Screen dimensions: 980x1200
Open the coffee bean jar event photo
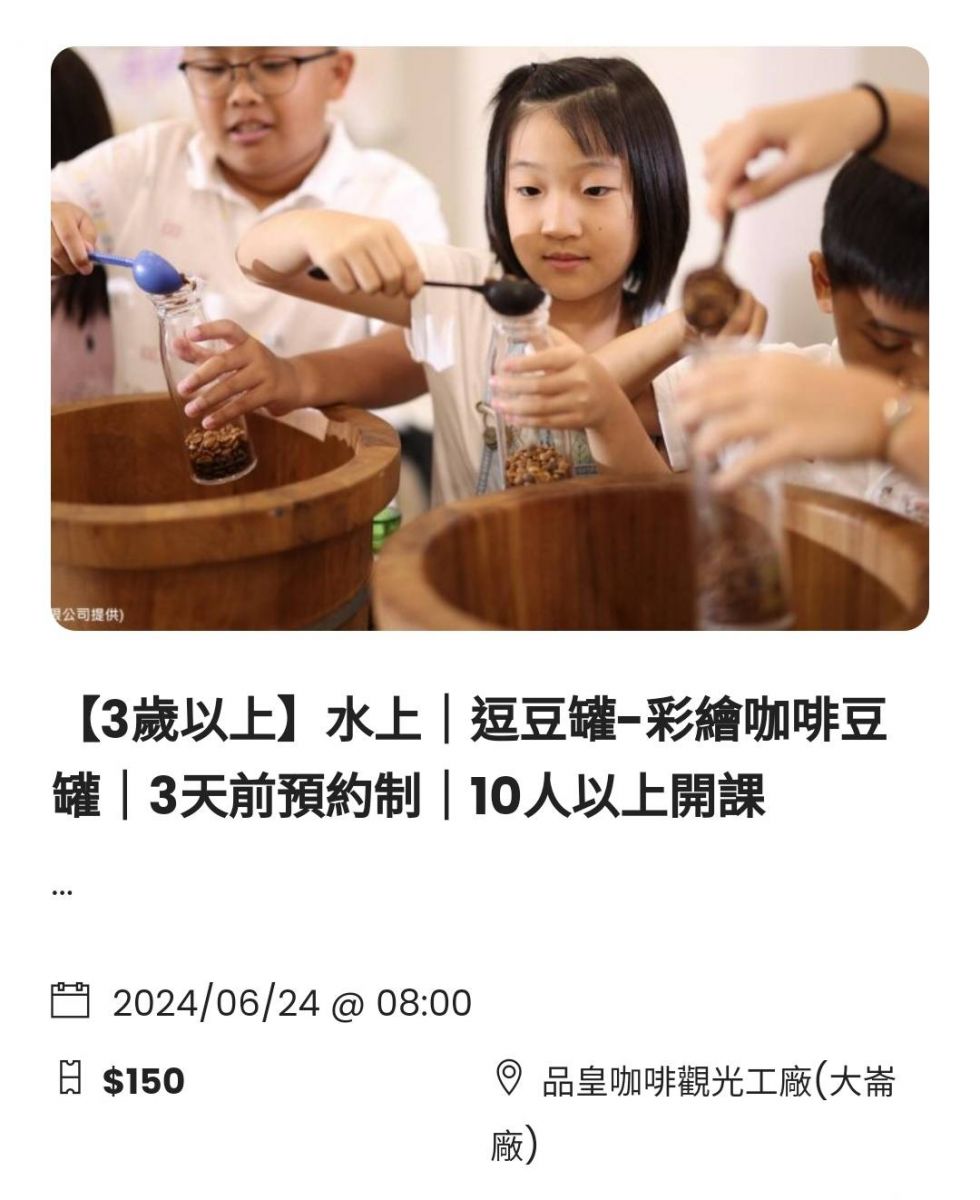point(489,338)
